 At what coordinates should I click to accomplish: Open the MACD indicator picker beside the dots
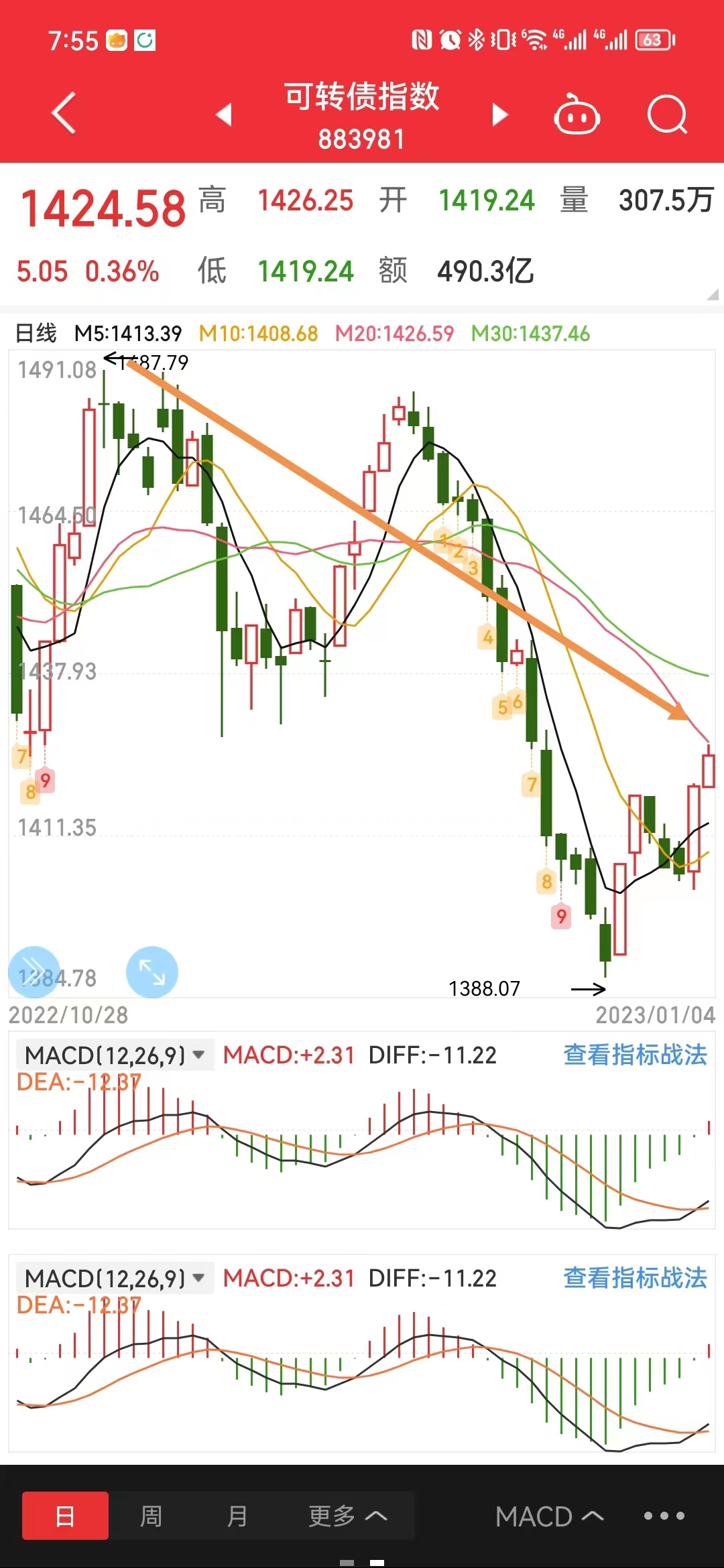[x=549, y=1516]
